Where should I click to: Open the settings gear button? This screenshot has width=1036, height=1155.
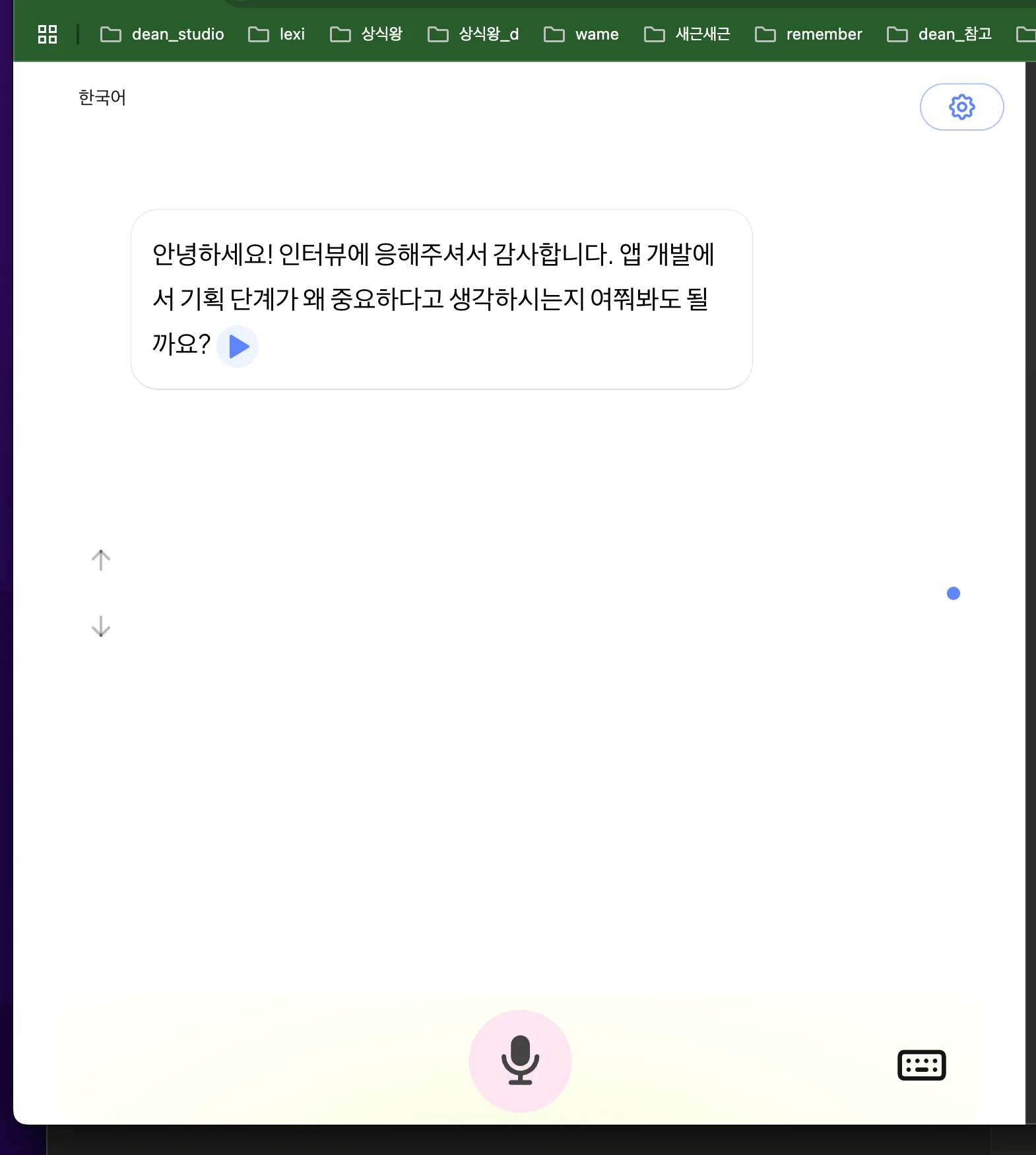point(961,107)
